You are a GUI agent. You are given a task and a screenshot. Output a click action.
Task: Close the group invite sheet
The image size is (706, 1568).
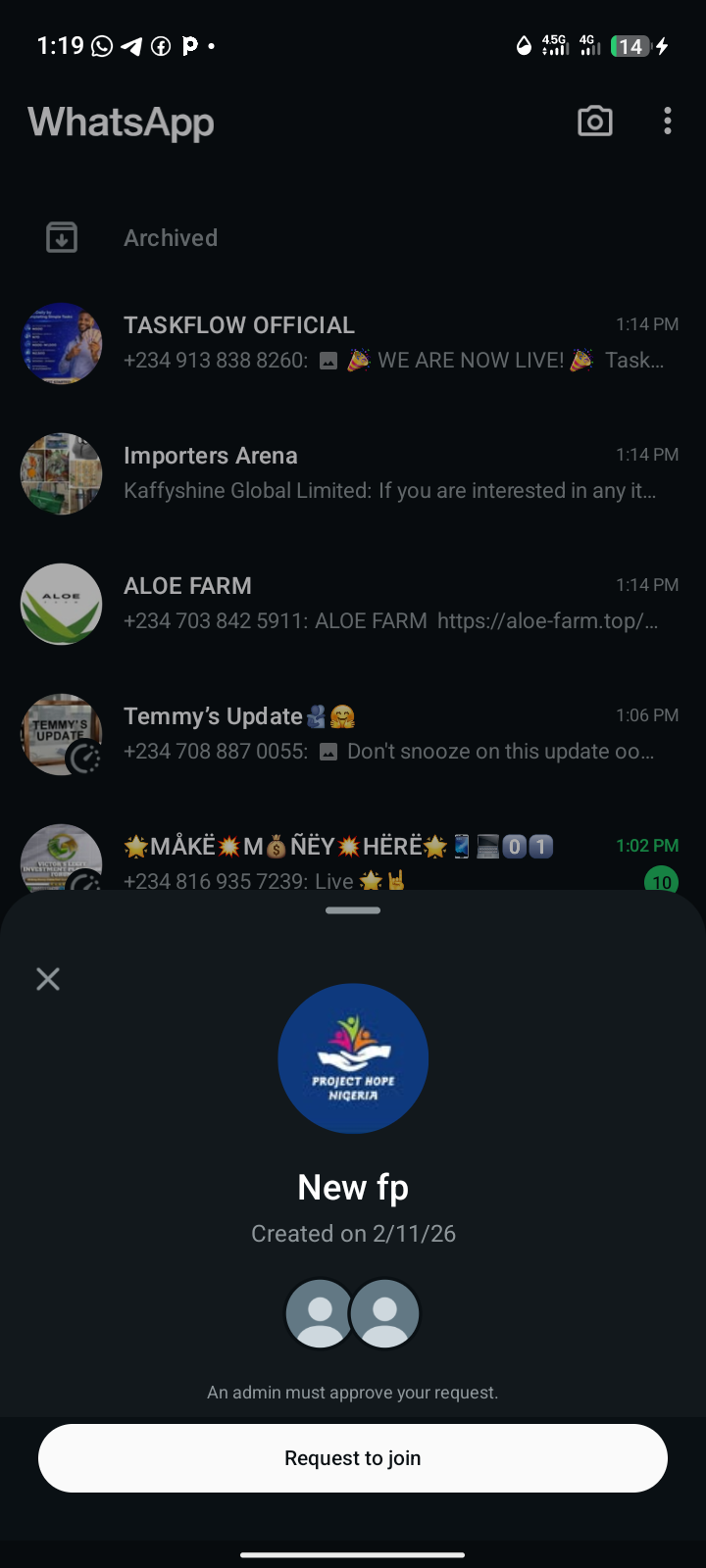tap(48, 979)
